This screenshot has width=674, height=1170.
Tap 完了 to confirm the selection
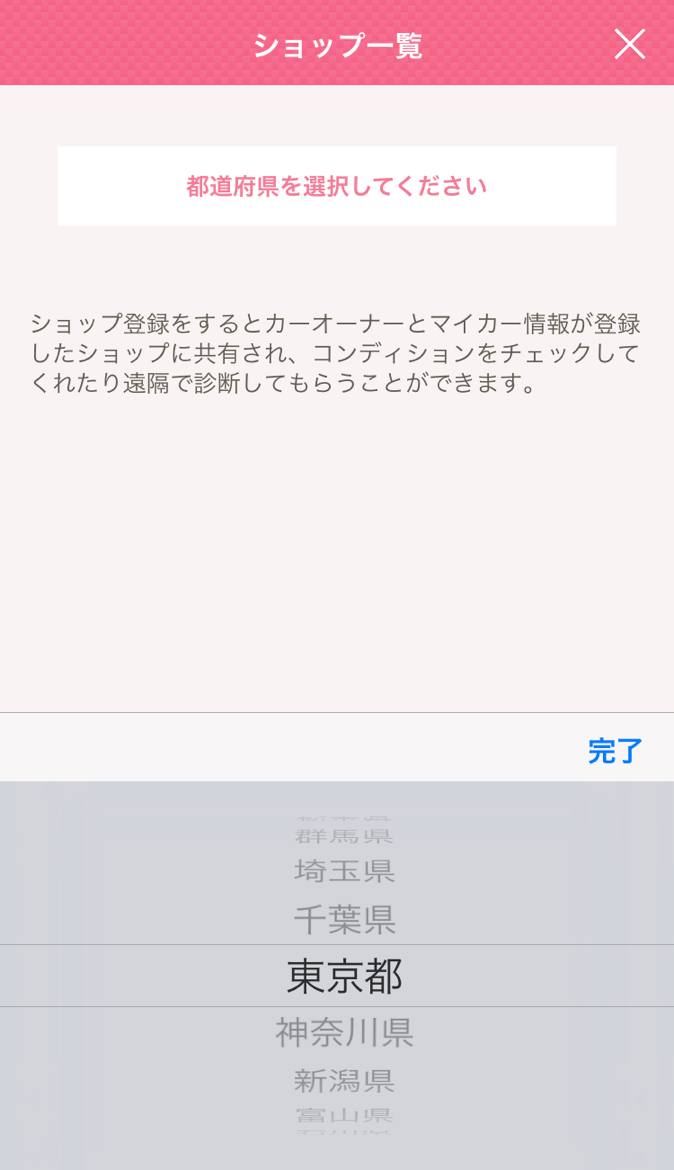(615, 751)
